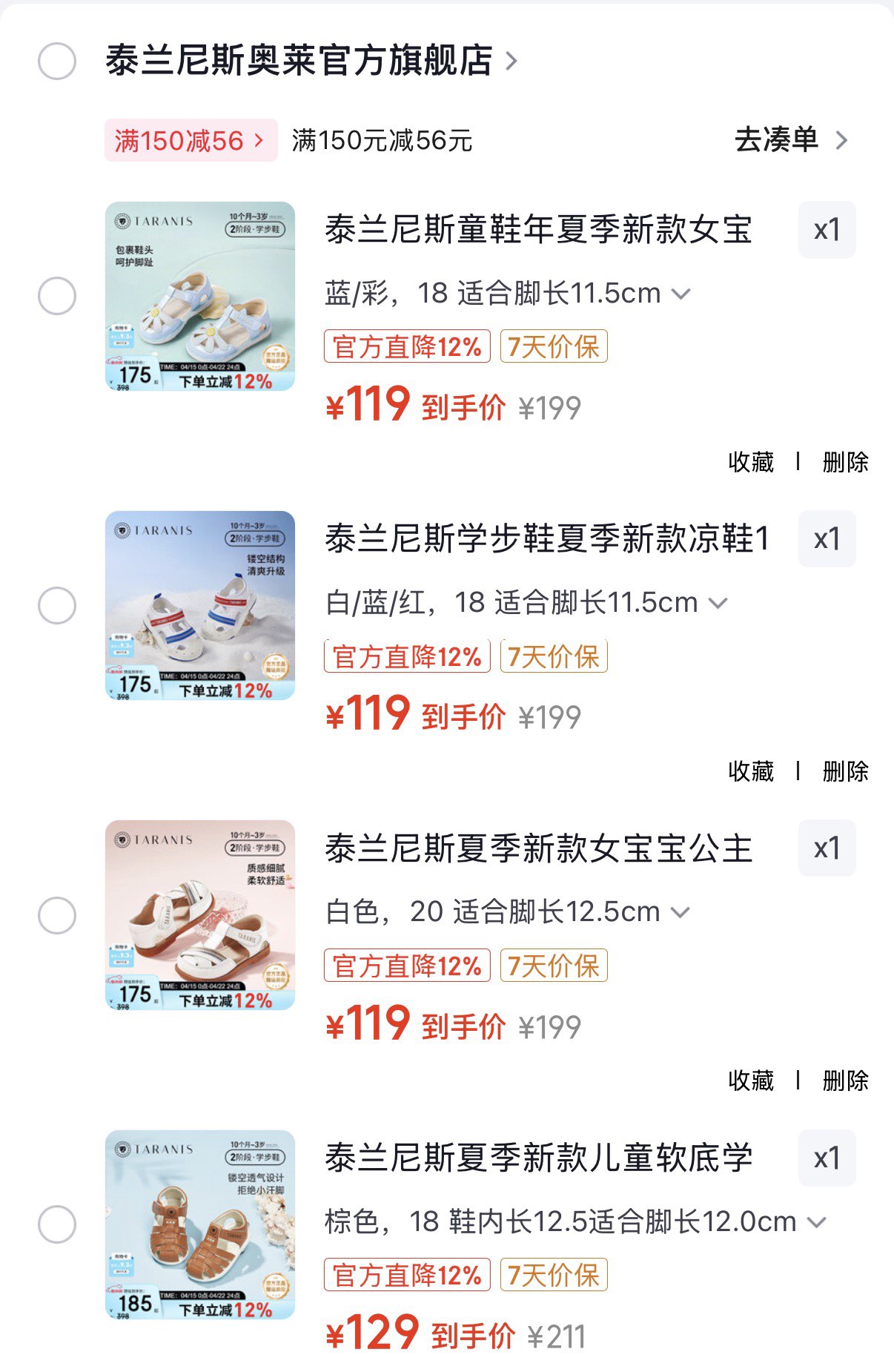Add 蓝/彩 sandal to favorites with 收藏

750,462
